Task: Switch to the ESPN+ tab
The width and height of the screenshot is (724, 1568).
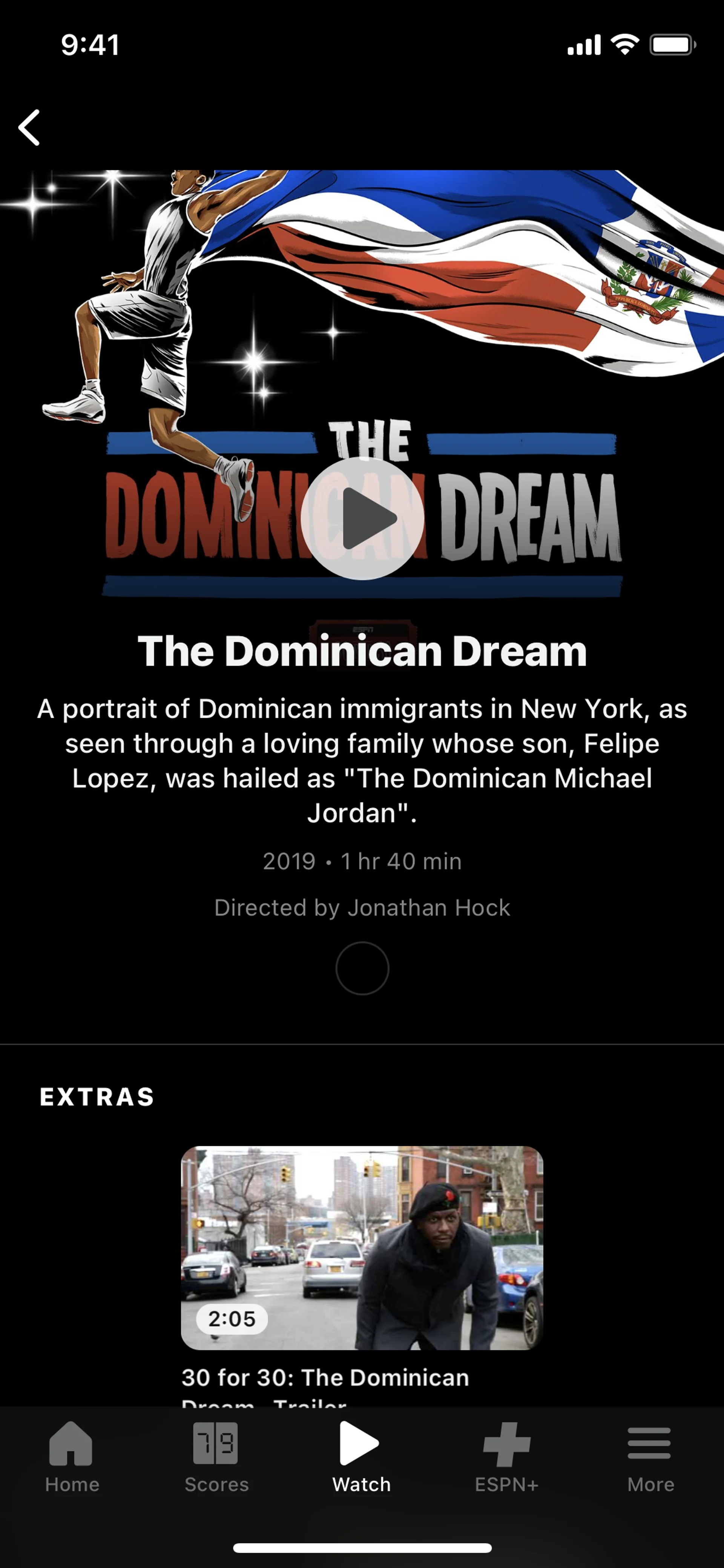Action: pyautogui.click(x=506, y=1457)
